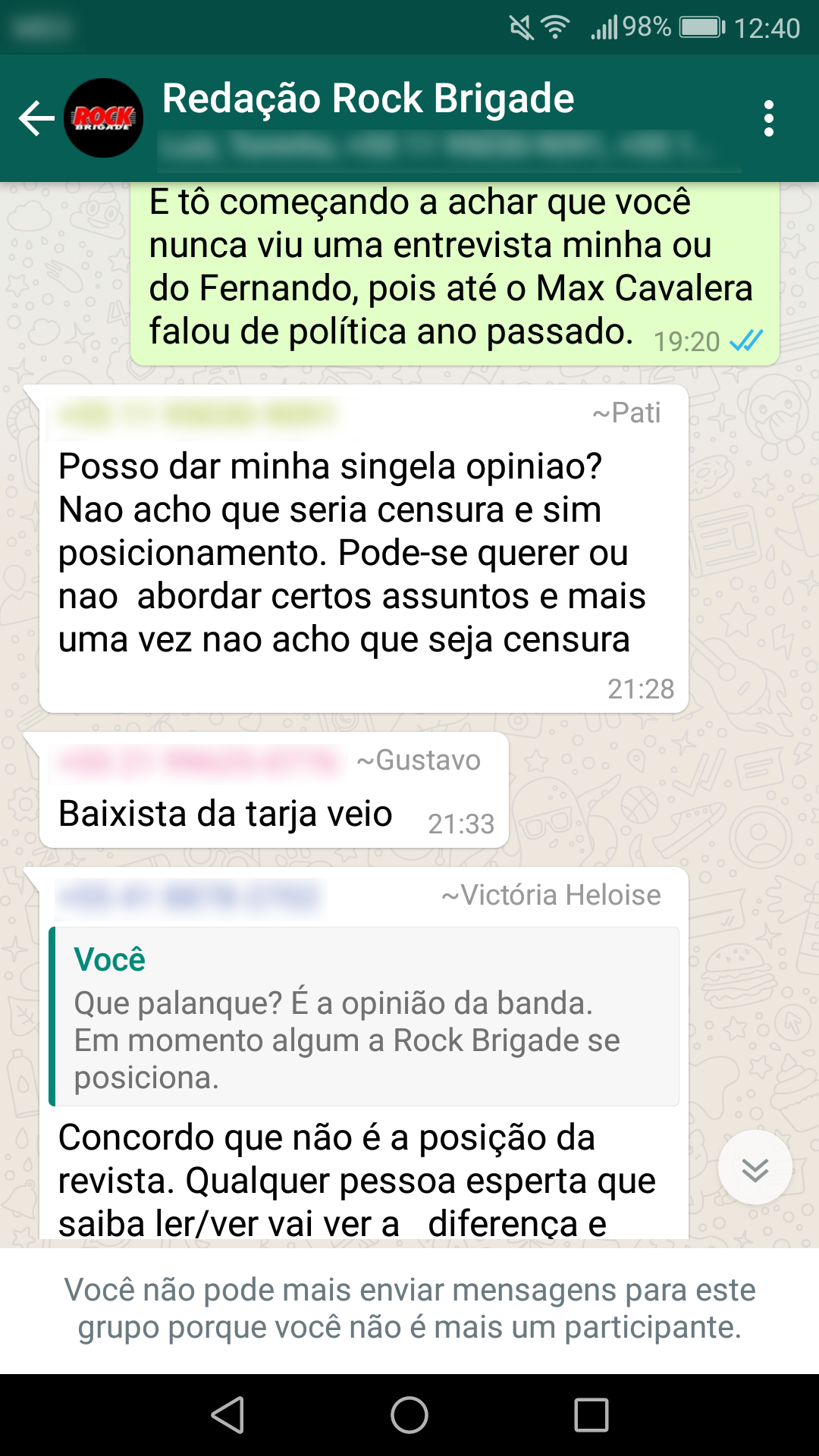This screenshot has width=819, height=1456.
Task: Open the recent apps view
Action: coord(591,1415)
